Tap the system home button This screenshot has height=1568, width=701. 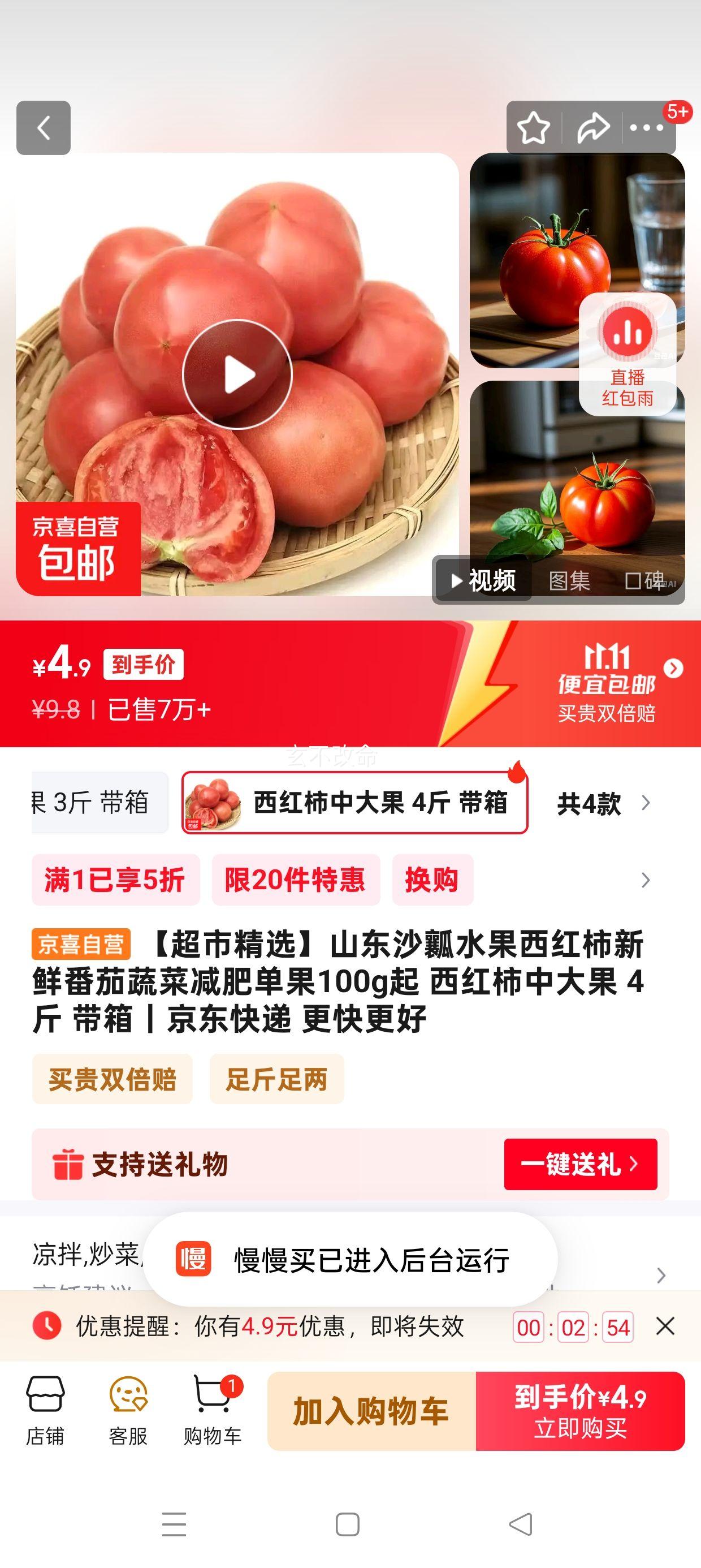coord(348,1524)
